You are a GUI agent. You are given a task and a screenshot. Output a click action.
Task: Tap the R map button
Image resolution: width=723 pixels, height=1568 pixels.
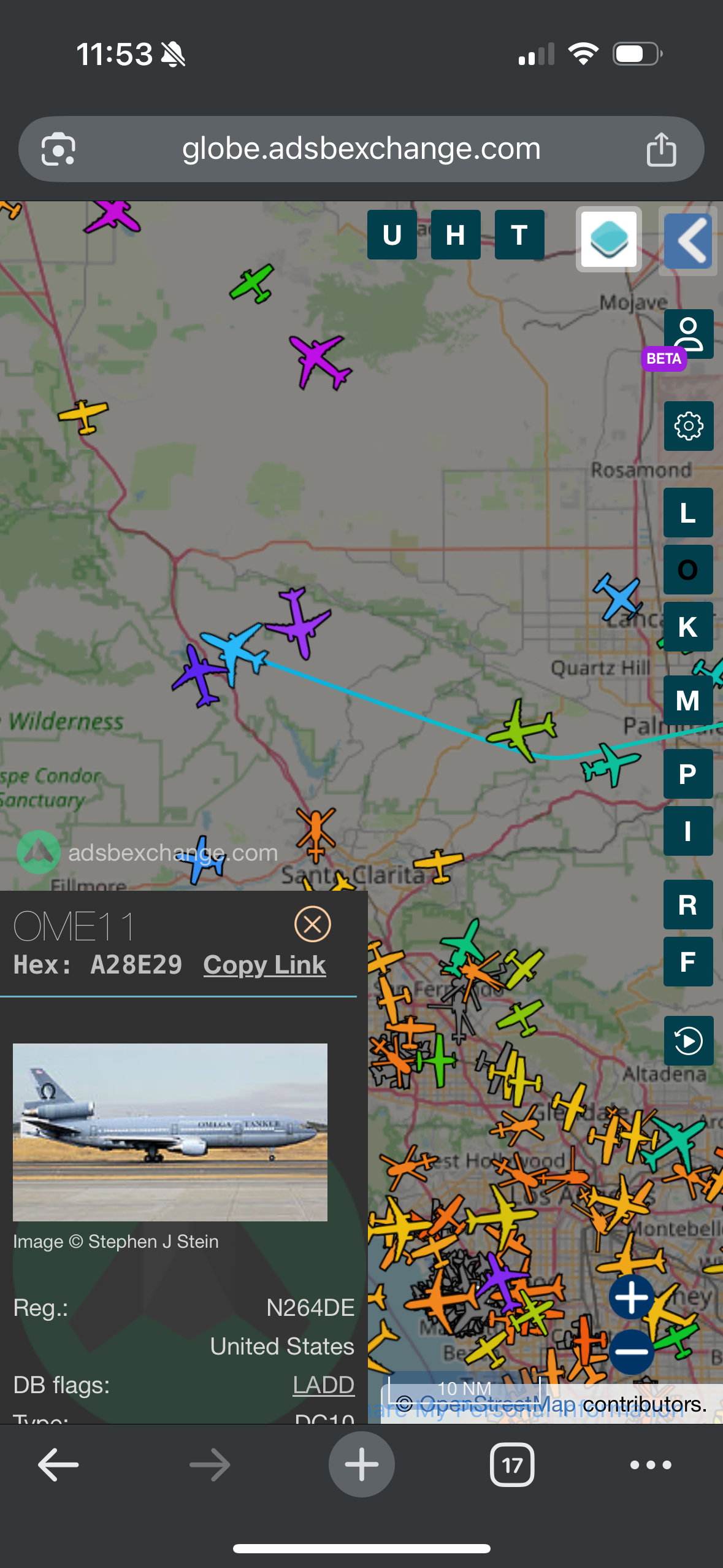pyautogui.click(x=688, y=905)
